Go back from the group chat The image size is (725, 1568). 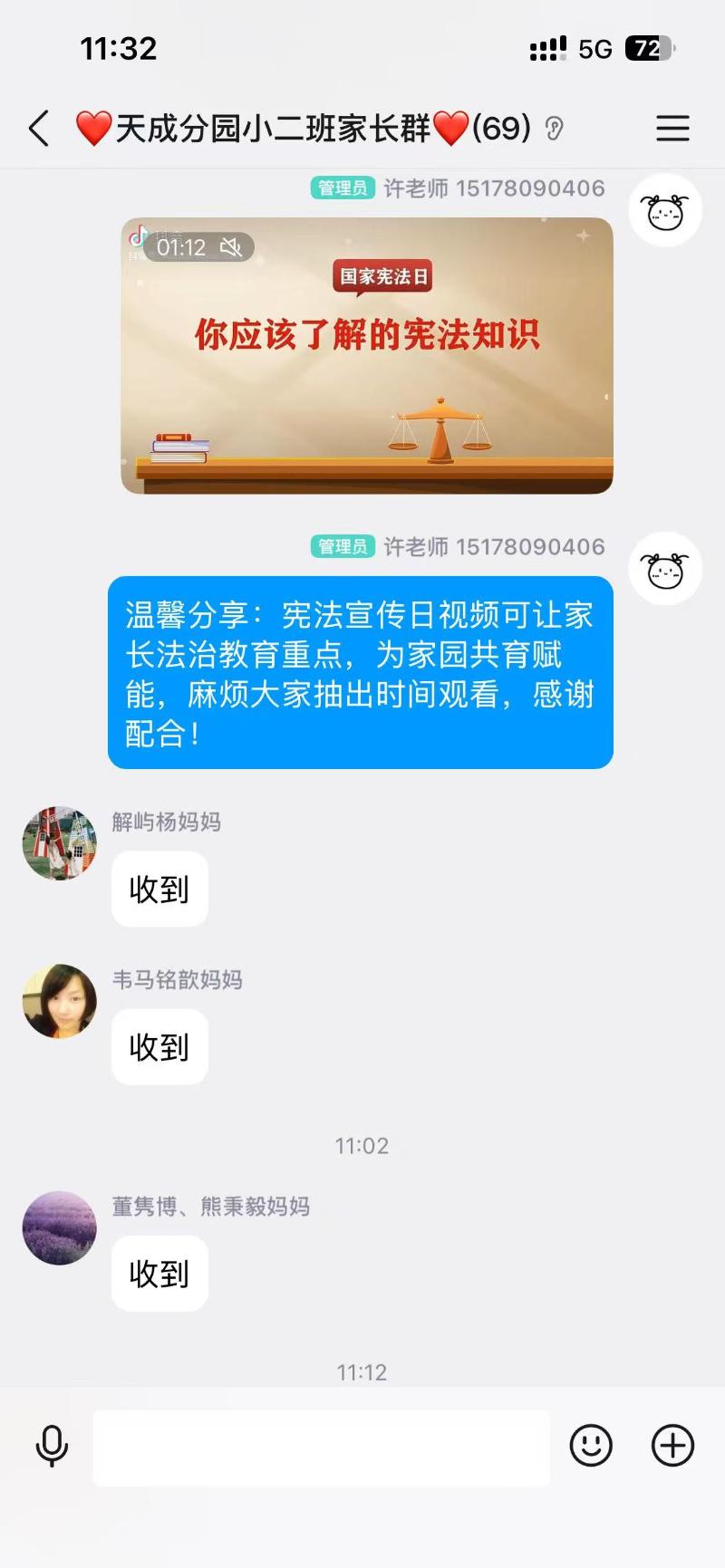tap(39, 129)
